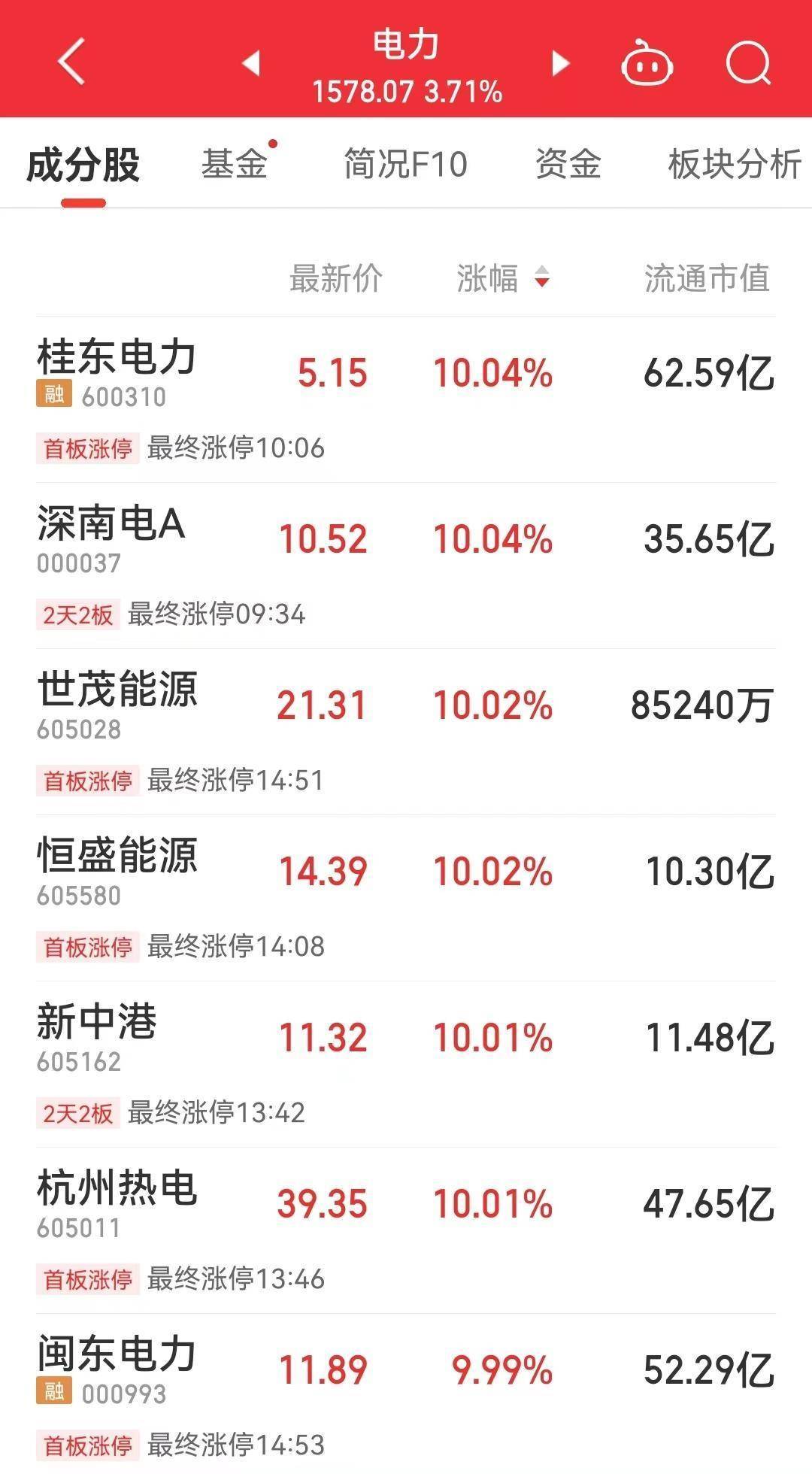
Task: Switch to the previous sector with left arrow
Action: point(251,63)
